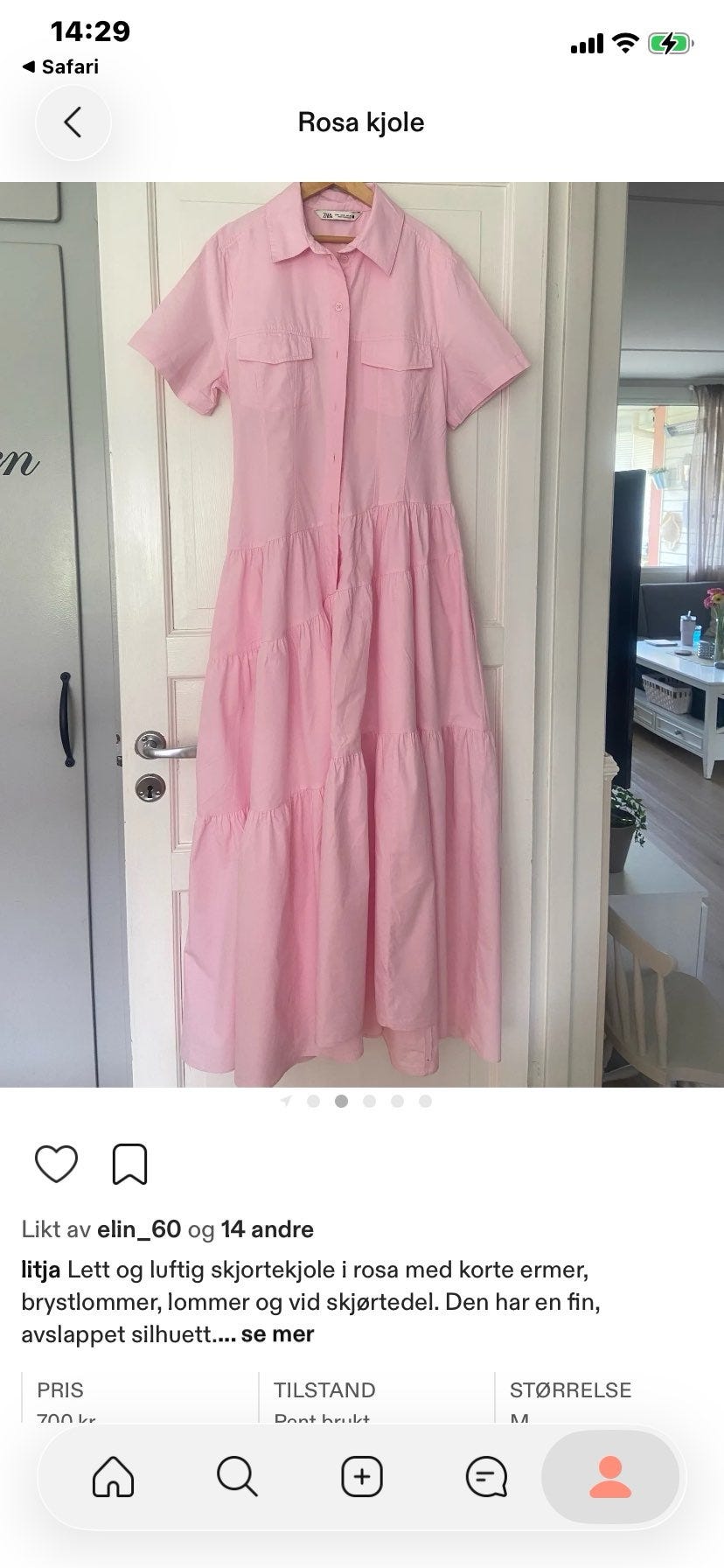The height and width of the screenshot is (1568, 724).
Task: Switch to the profile tab
Action: click(610, 1477)
